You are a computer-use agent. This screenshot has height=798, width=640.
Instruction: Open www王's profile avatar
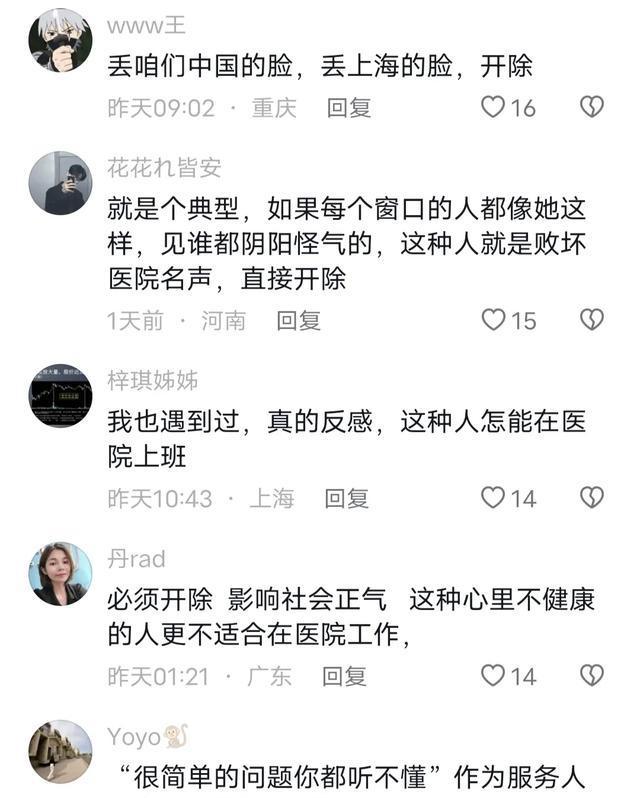[60, 40]
